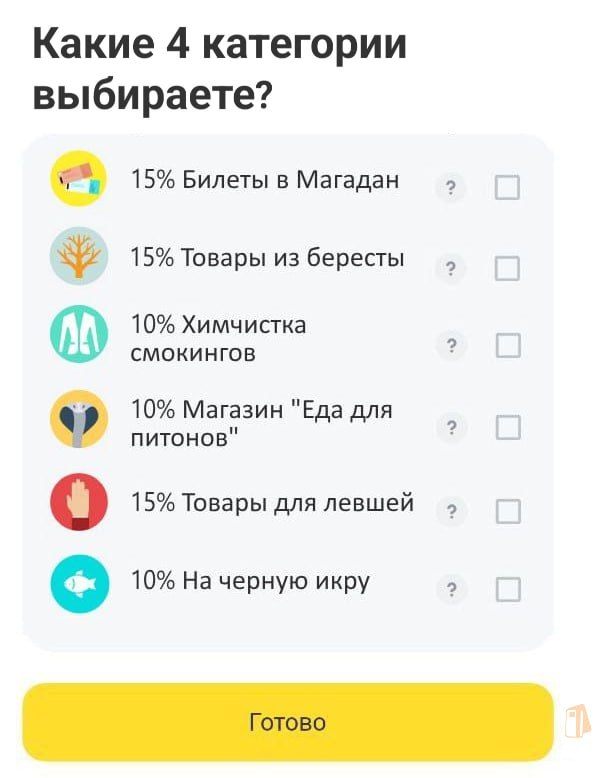
Task: Select the 'Товары из бересты' checkbox
Action: (x=508, y=268)
